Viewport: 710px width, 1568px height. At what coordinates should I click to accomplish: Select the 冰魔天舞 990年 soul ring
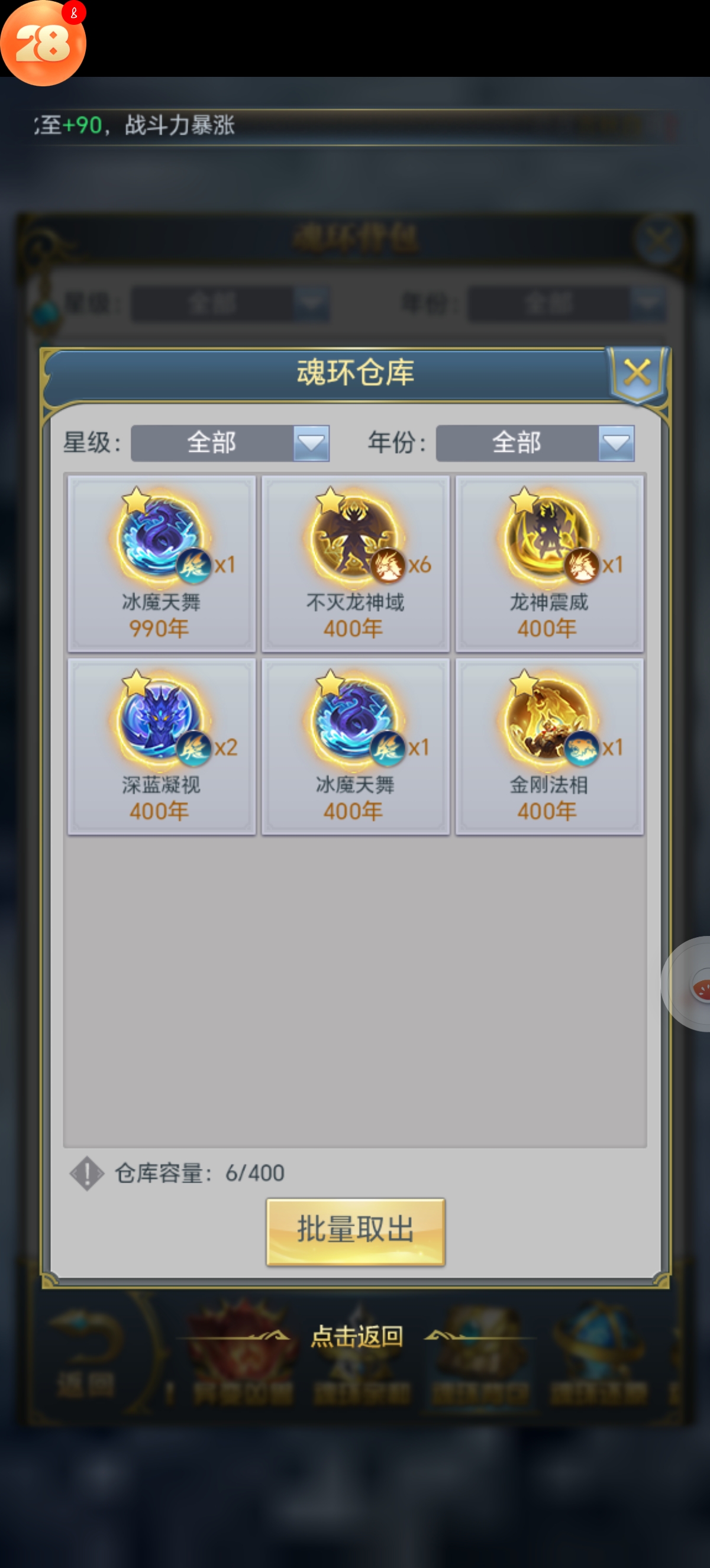click(162, 563)
